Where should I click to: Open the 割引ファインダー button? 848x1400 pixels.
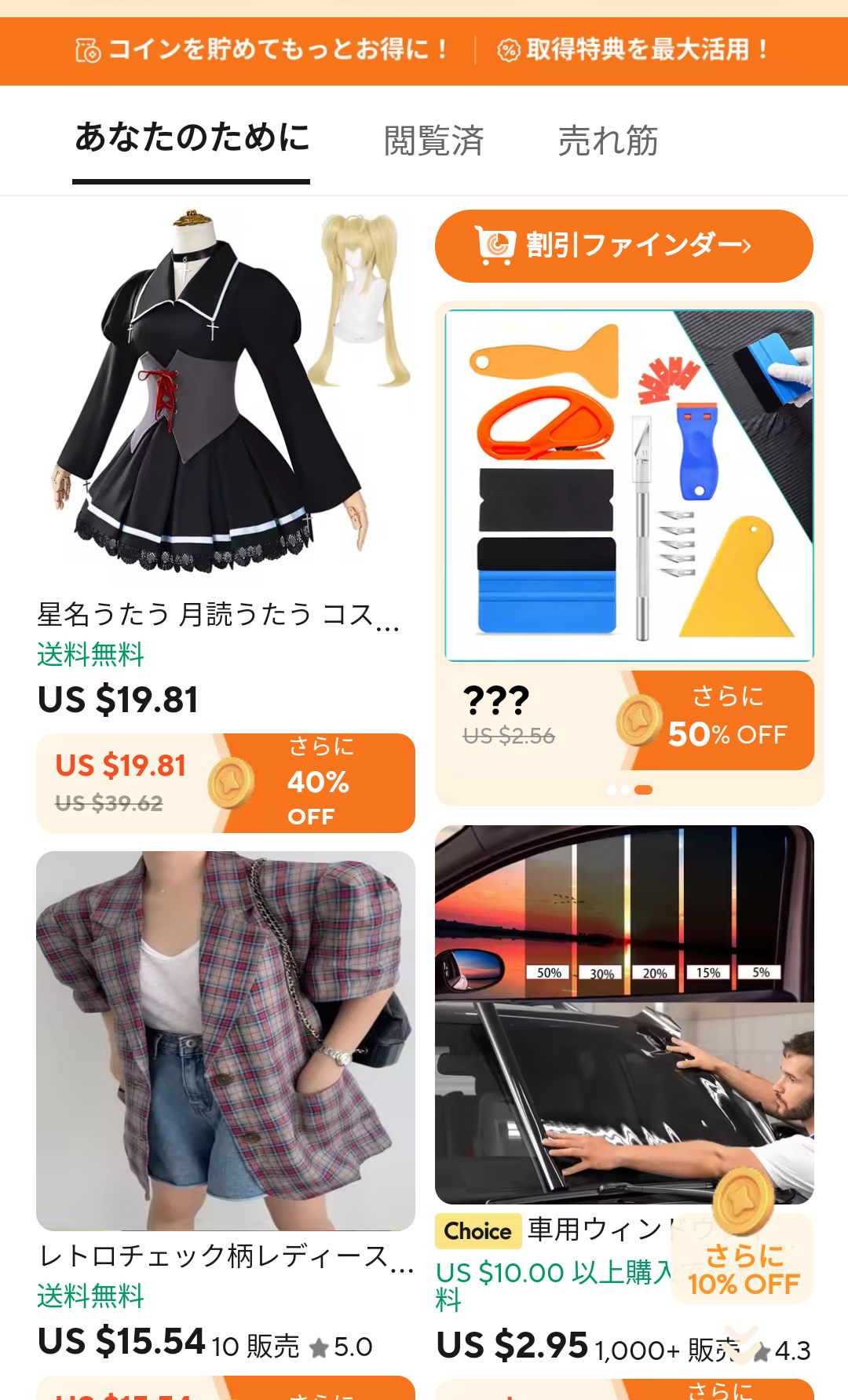pos(623,246)
